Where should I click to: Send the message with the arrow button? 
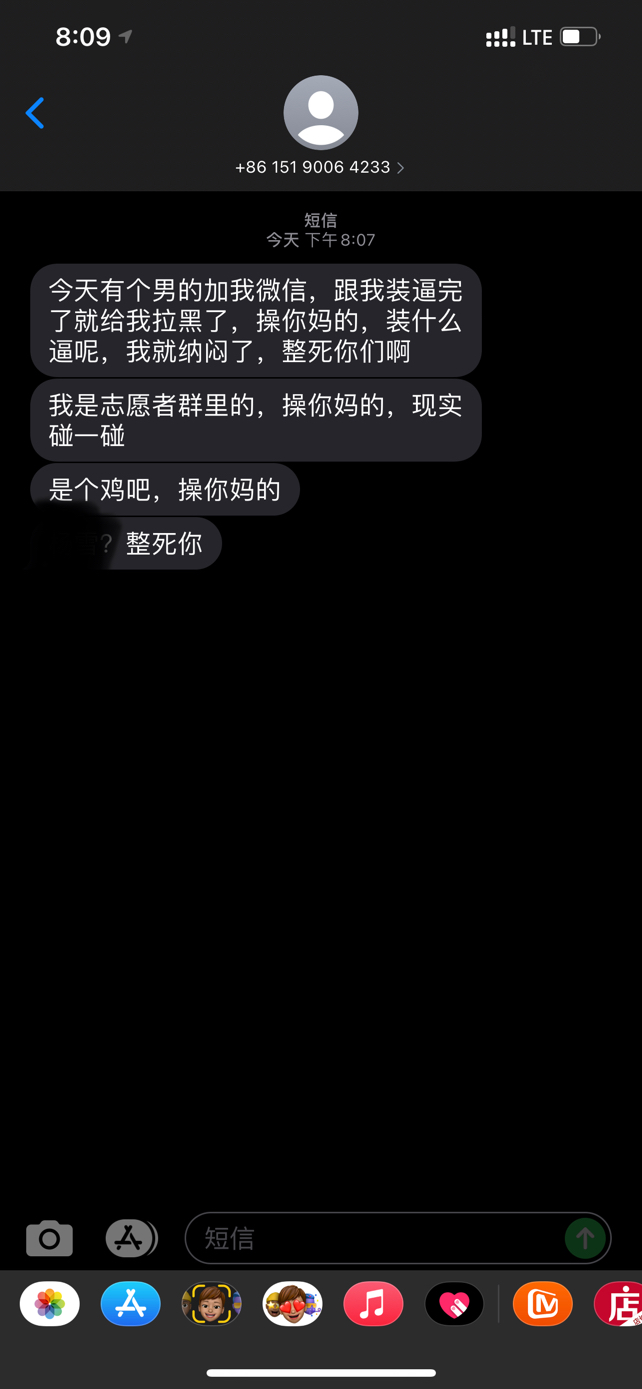pyautogui.click(x=585, y=1238)
